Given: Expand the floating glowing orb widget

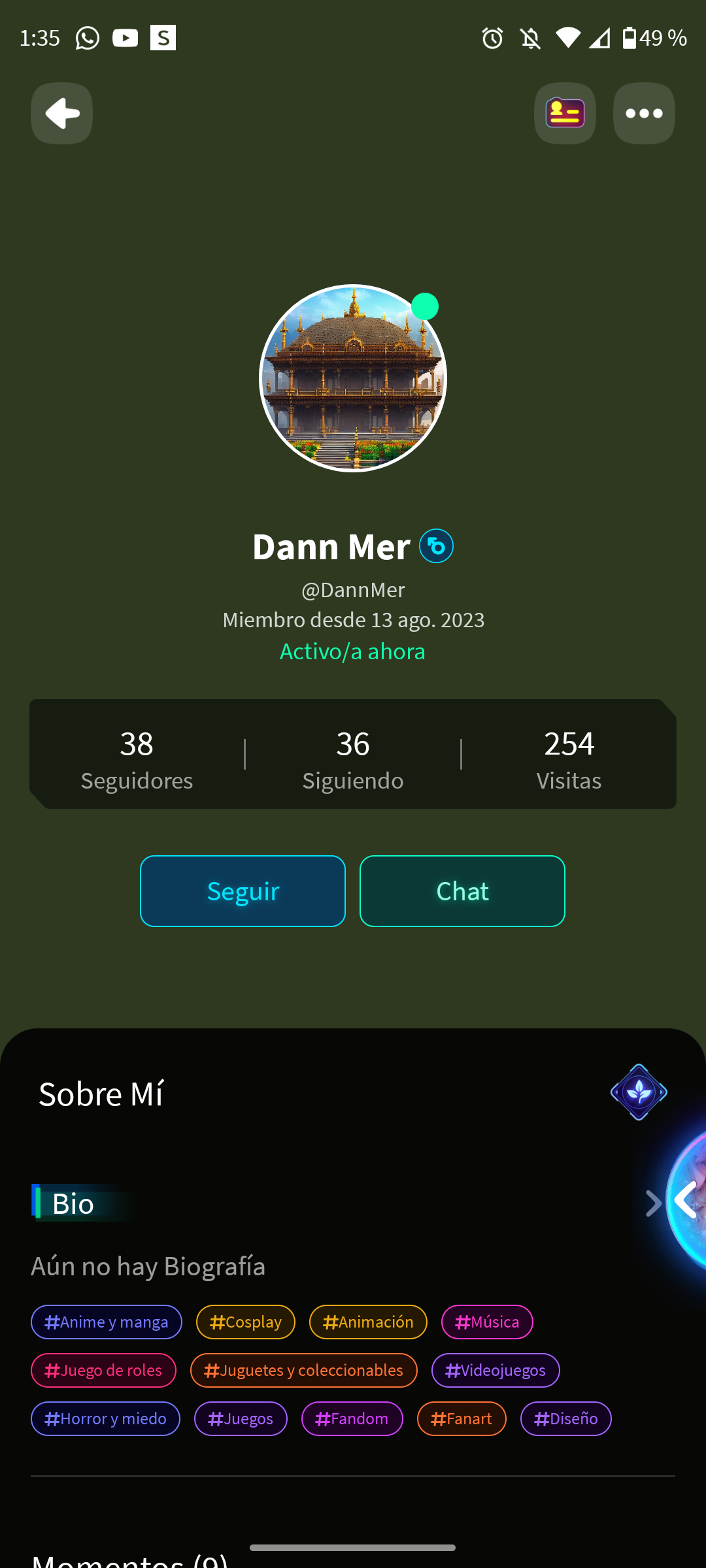Looking at the screenshot, I should 688,1201.
